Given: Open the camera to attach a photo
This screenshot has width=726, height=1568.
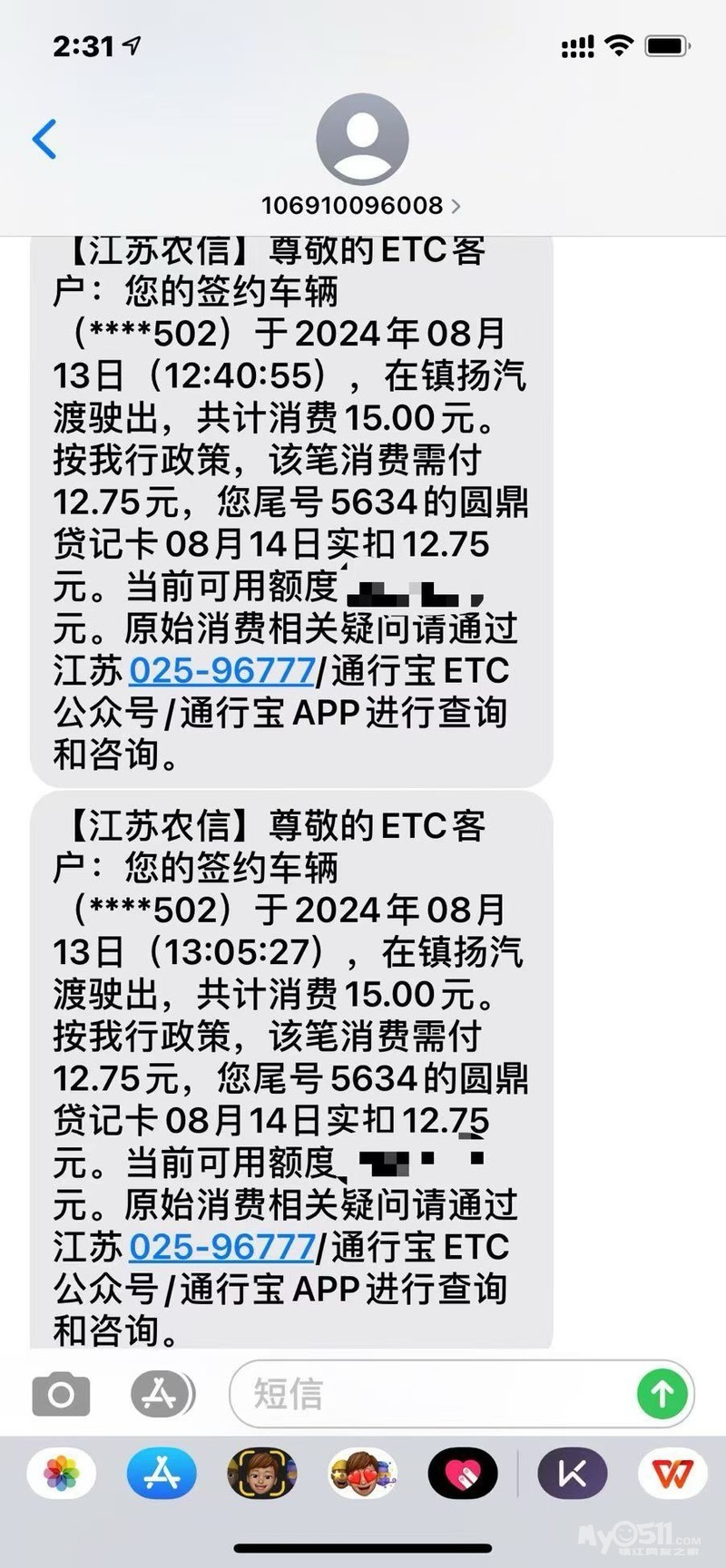Looking at the screenshot, I should point(61,1393).
